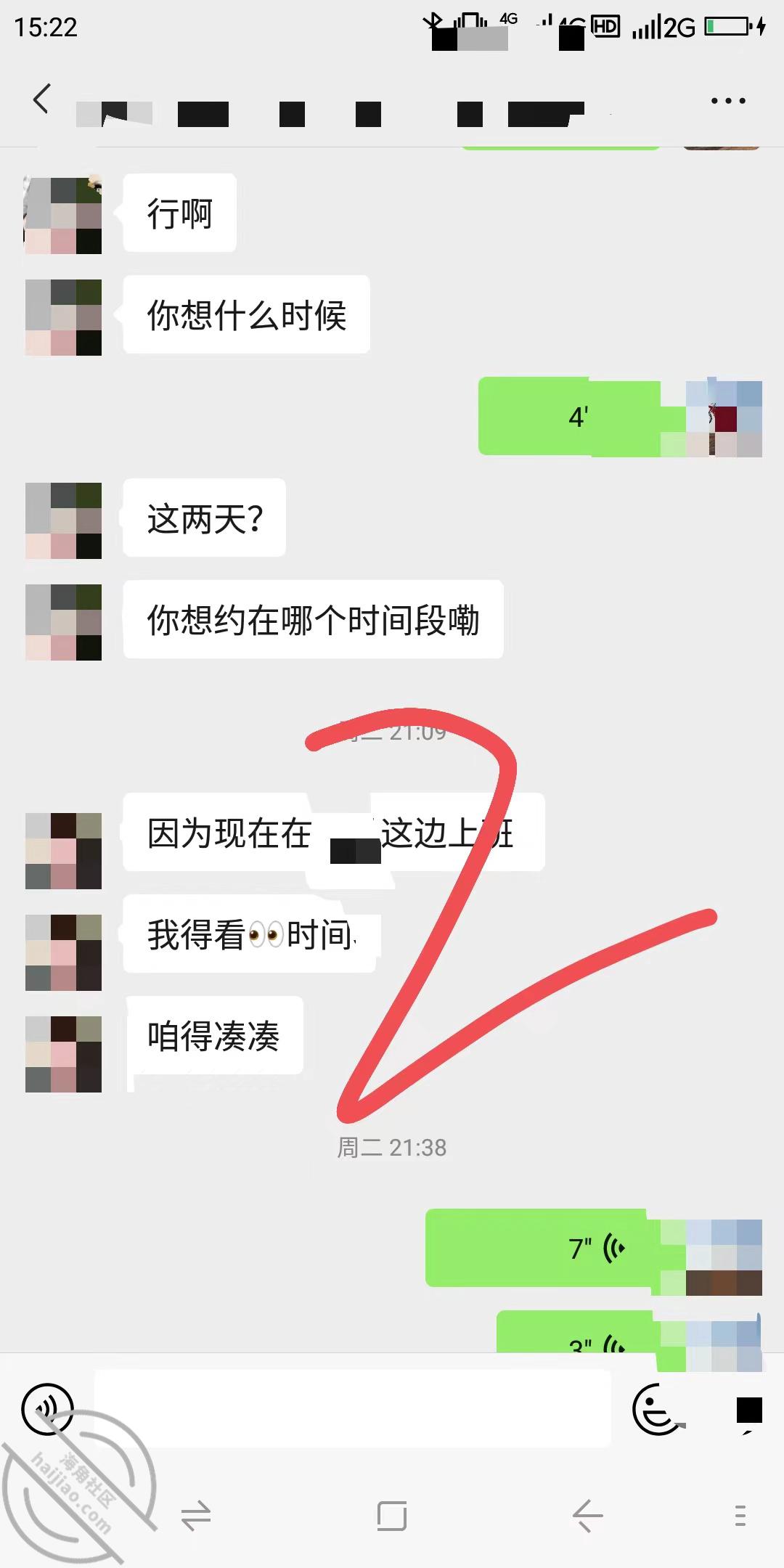Play the 4-second voice message
Image resolution: width=784 pixels, height=1568 pixels.
coord(569,417)
